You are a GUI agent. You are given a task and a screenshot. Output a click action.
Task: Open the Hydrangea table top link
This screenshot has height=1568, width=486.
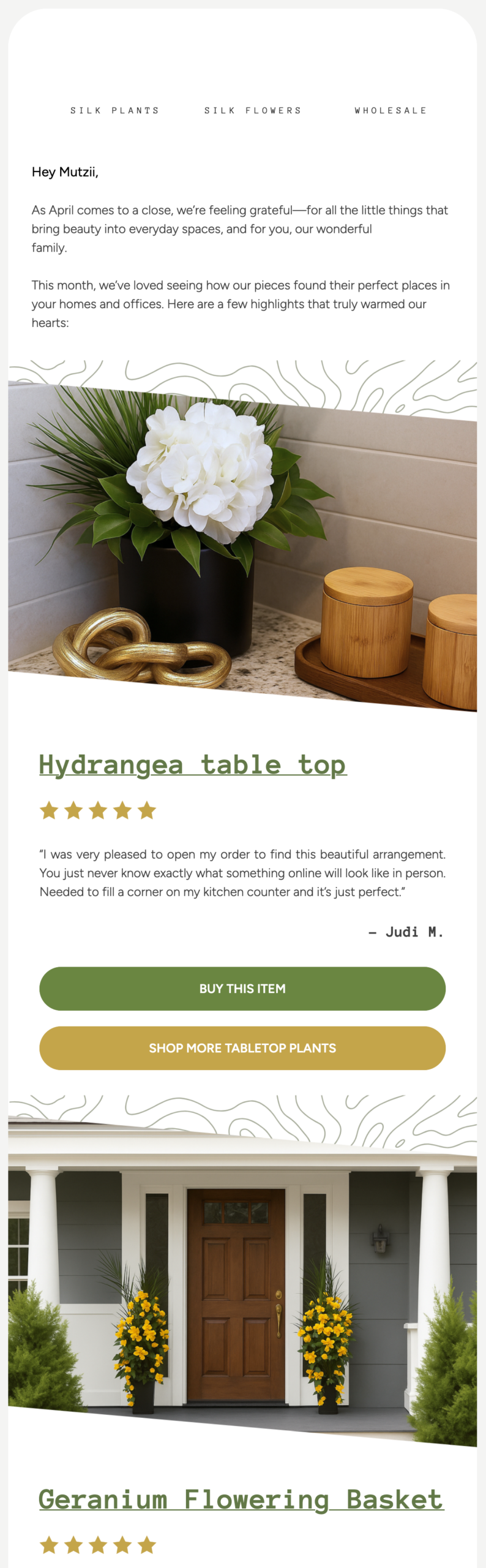[x=193, y=764]
